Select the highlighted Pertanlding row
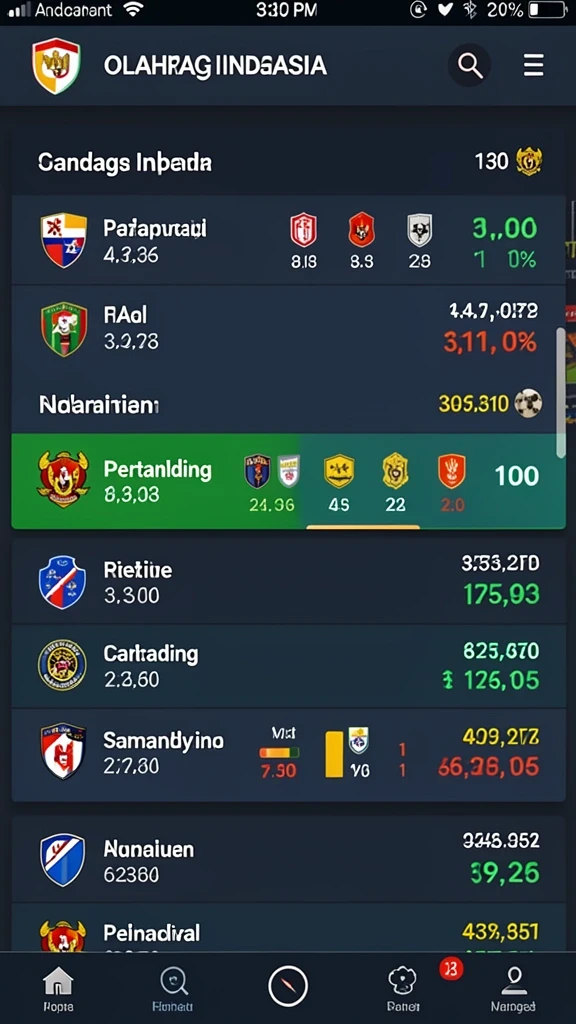 click(288, 481)
